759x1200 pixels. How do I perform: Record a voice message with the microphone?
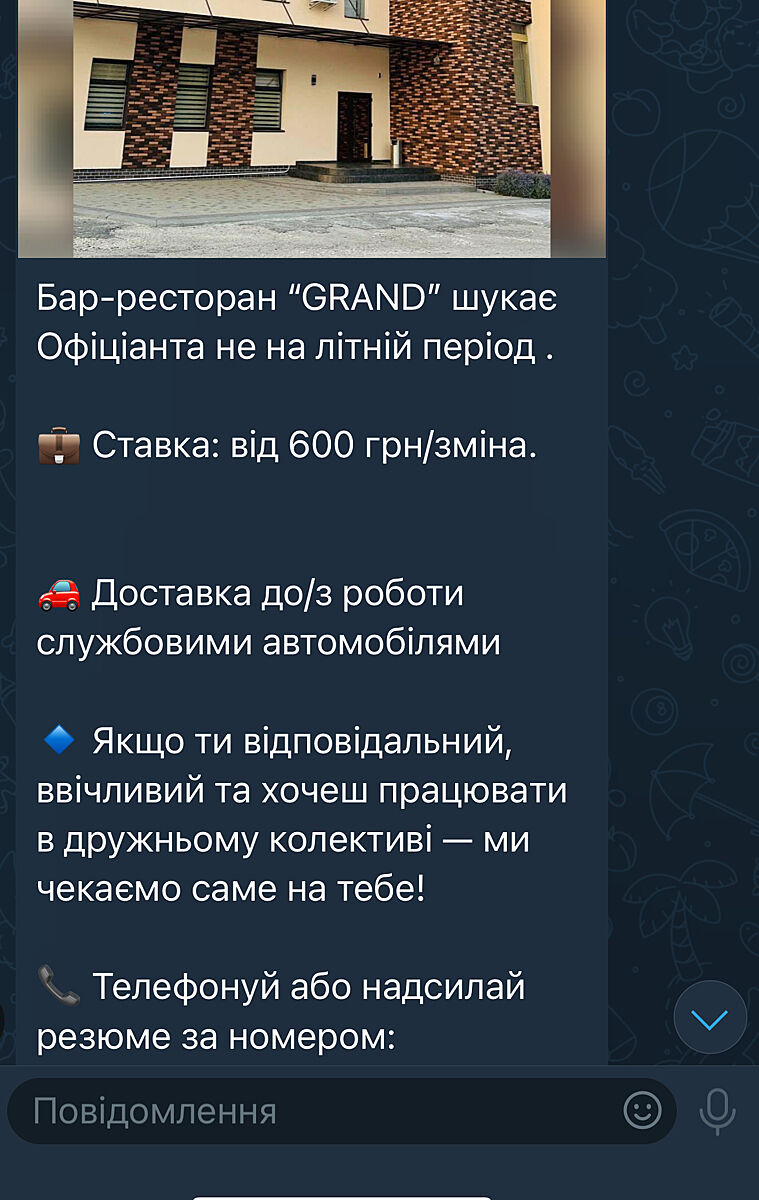[717, 1110]
